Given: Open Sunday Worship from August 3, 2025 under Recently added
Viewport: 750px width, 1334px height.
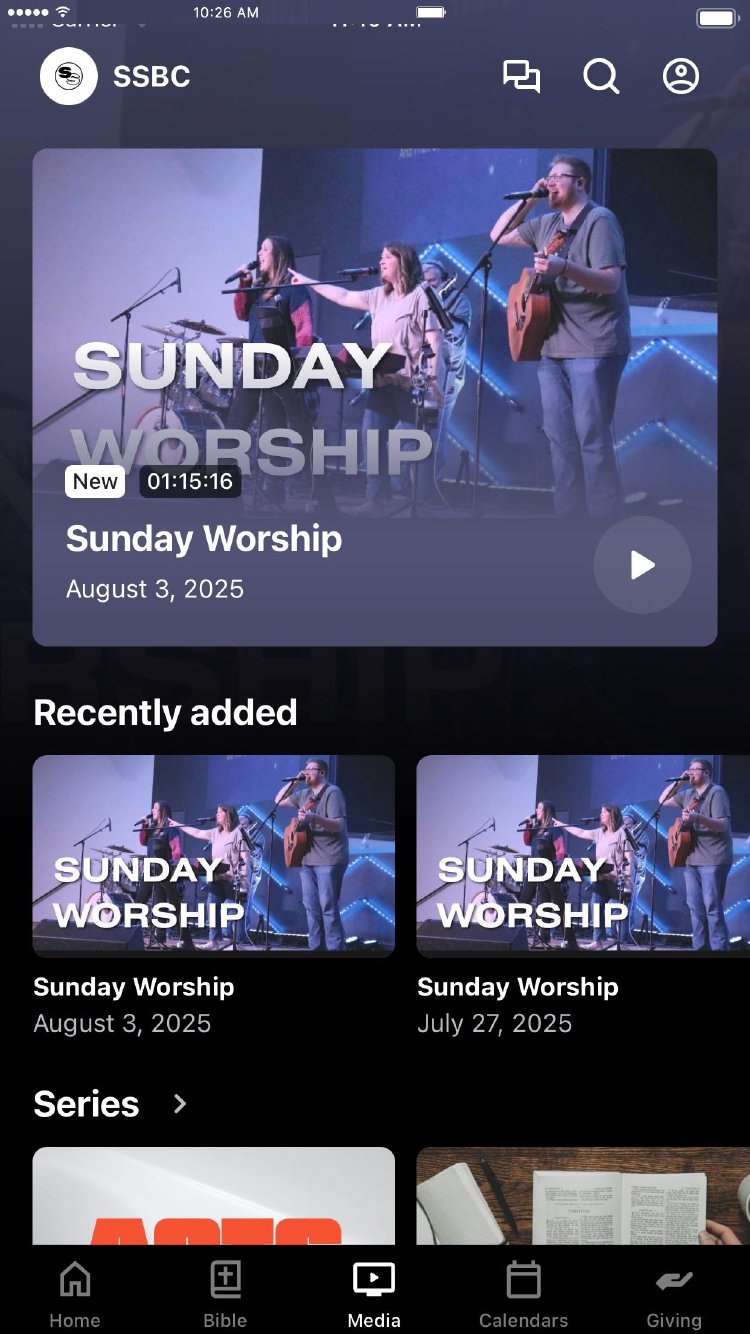Looking at the screenshot, I should coord(213,856).
